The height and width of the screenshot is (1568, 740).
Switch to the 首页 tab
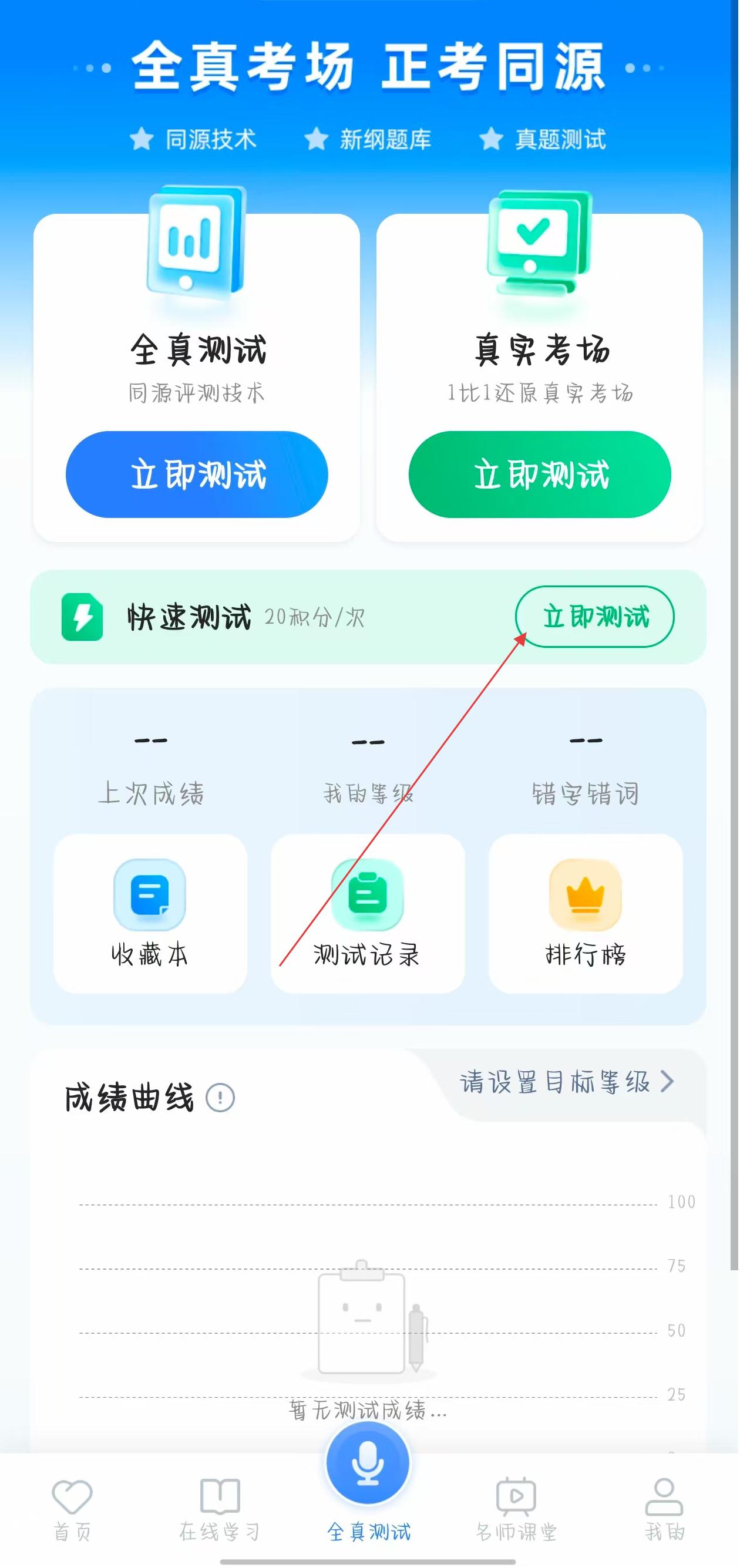click(72, 1509)
